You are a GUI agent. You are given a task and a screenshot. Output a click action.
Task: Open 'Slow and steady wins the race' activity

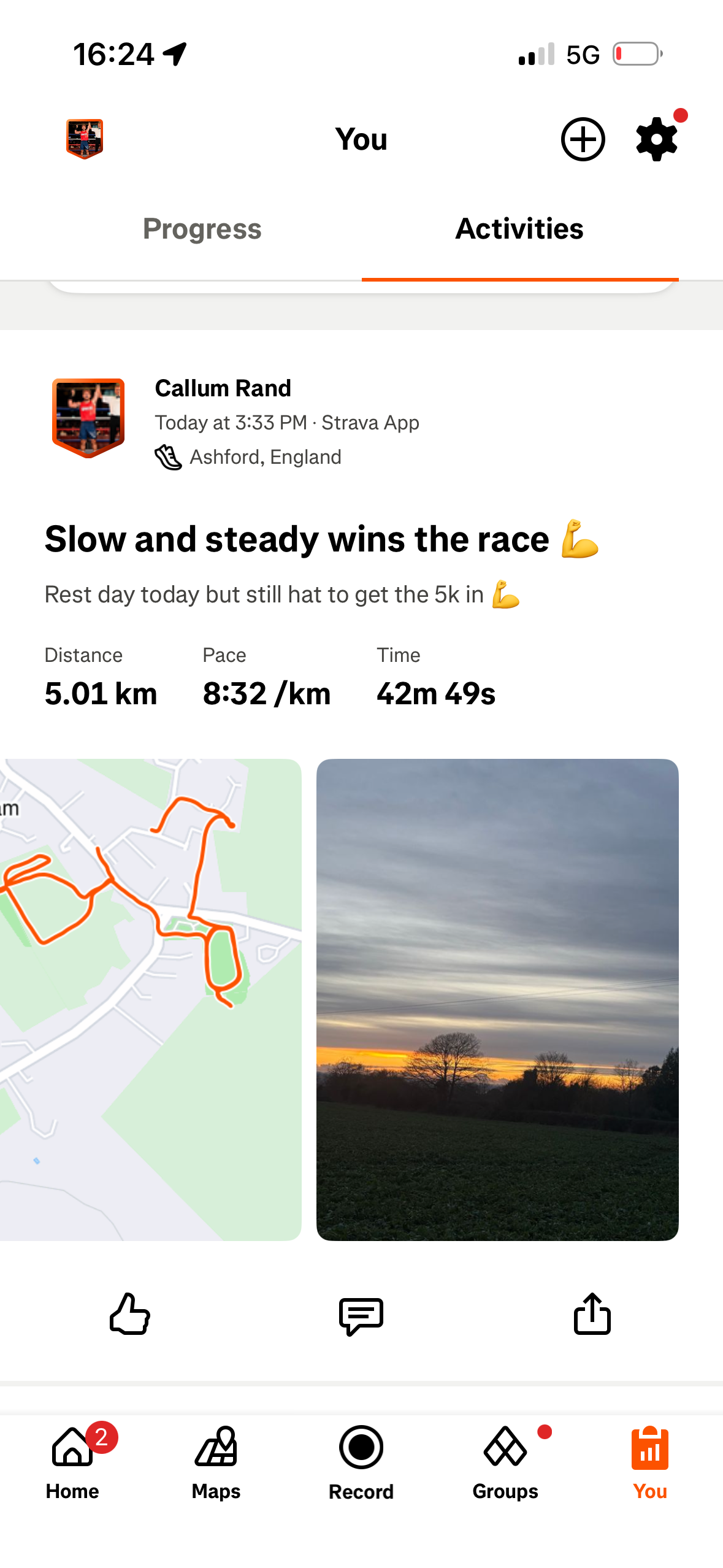point(297,539)
